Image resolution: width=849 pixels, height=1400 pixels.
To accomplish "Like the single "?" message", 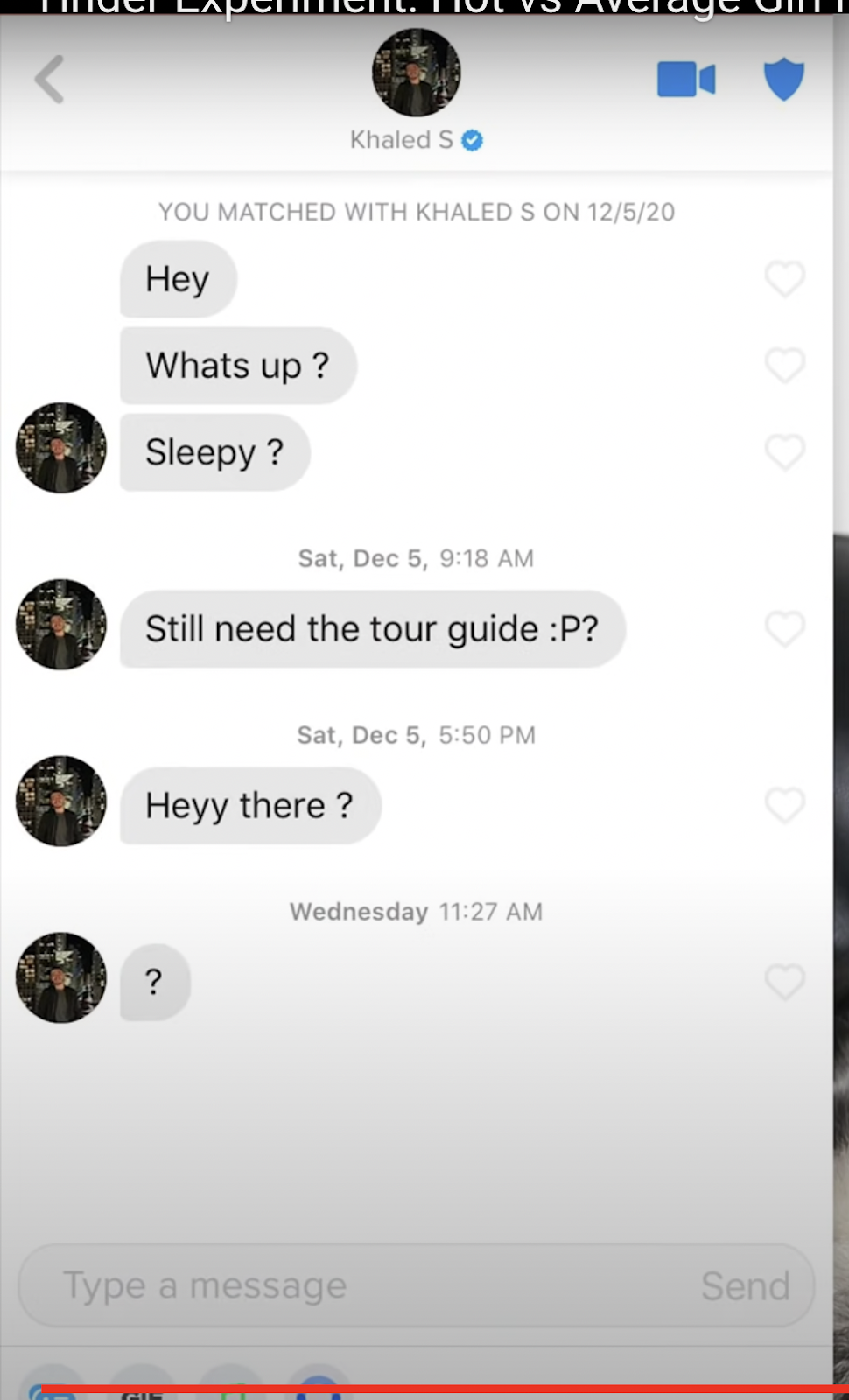I will (785, 982).
